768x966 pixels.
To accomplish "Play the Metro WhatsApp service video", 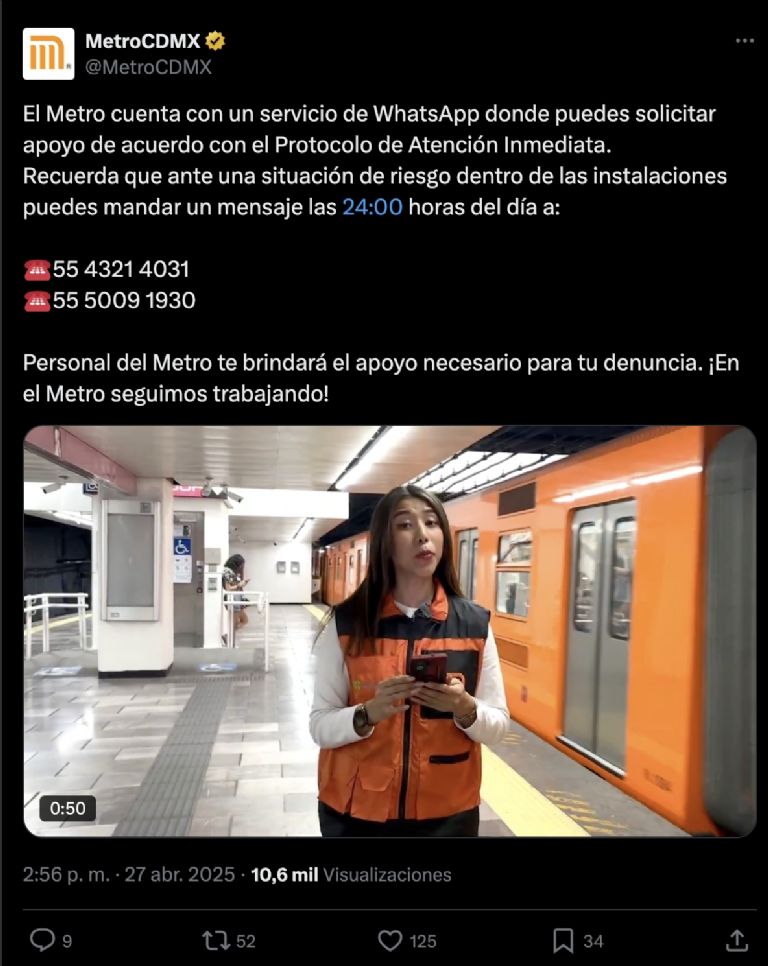I will (x=390, y=631).
